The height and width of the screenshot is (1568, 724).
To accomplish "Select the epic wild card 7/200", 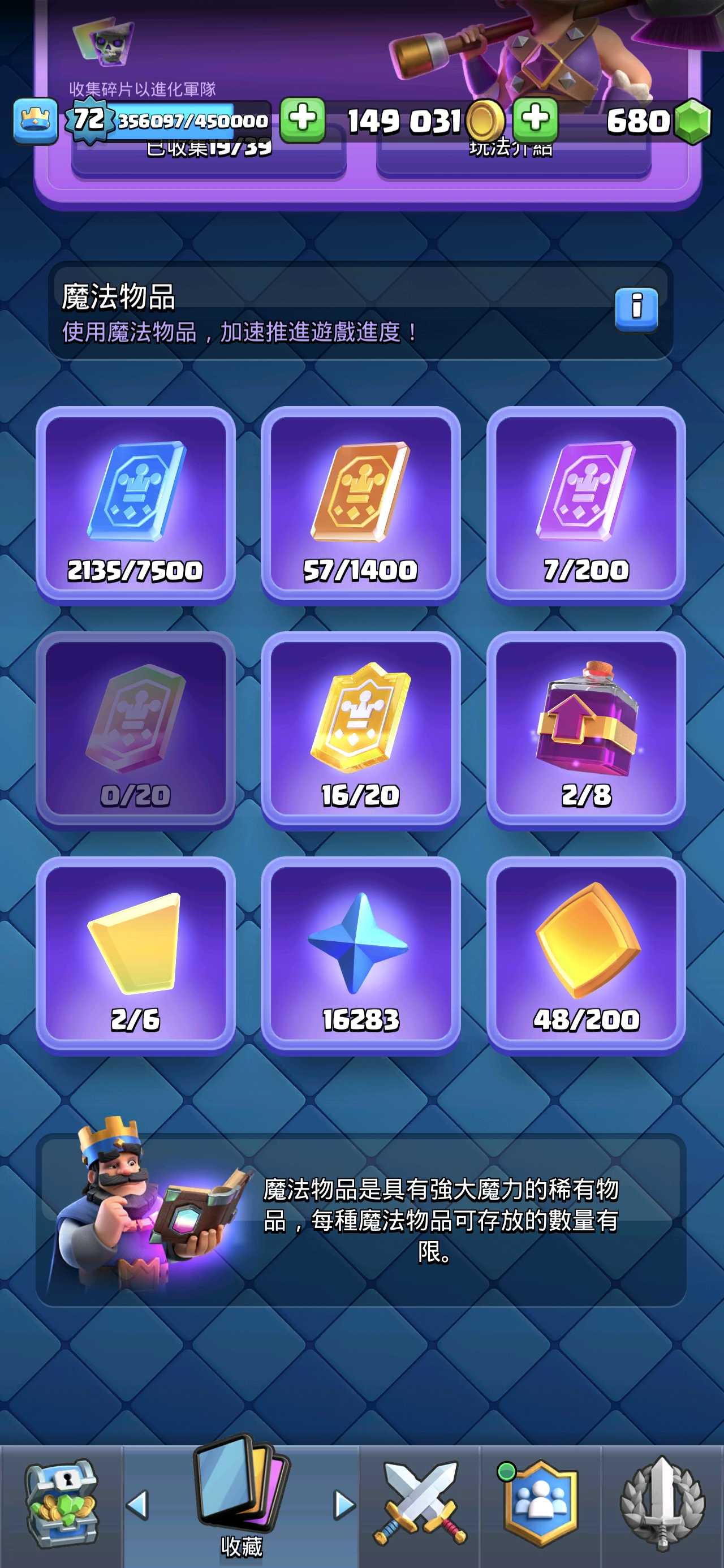I will coord(586,504).
